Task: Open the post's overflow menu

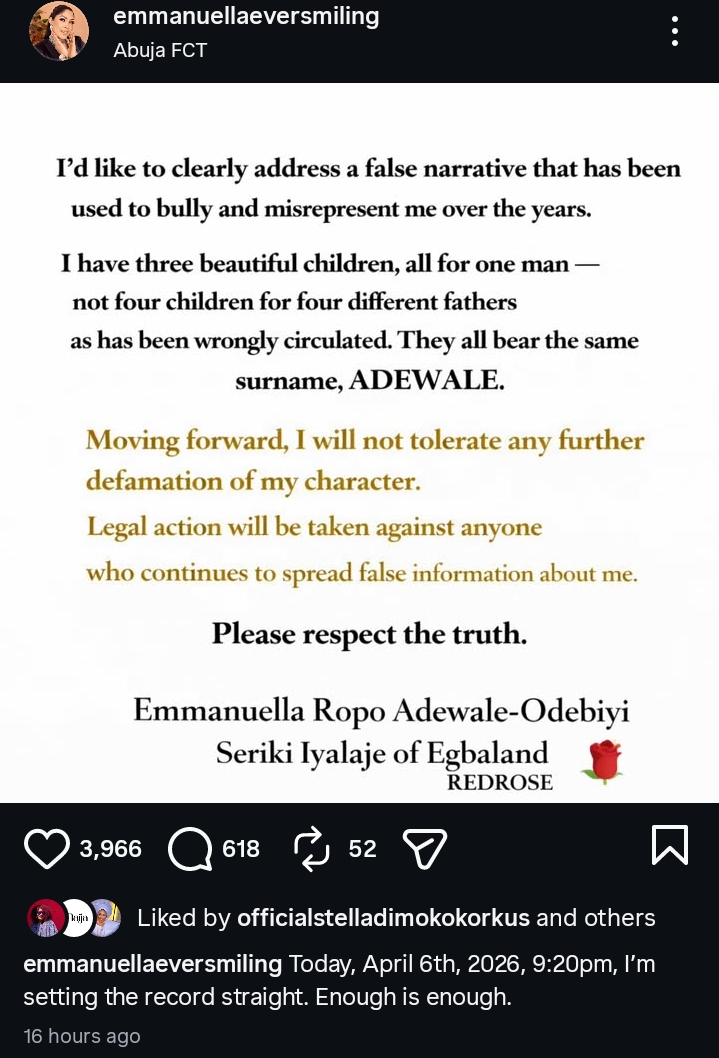Action: point(675,30)
